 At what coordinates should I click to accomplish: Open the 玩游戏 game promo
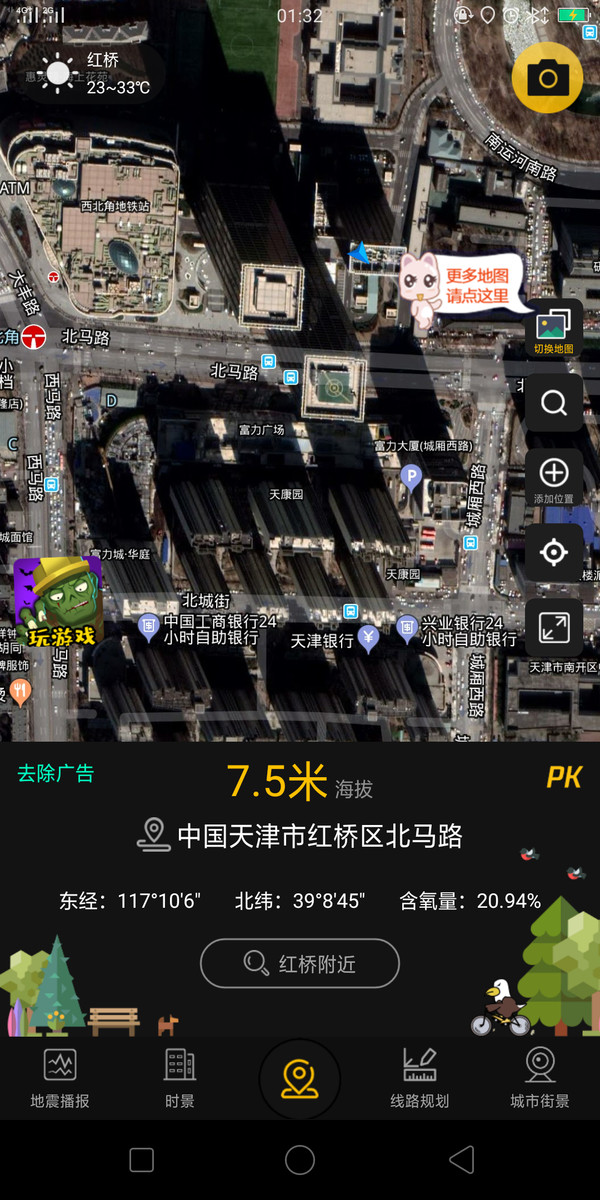(56, 603)
